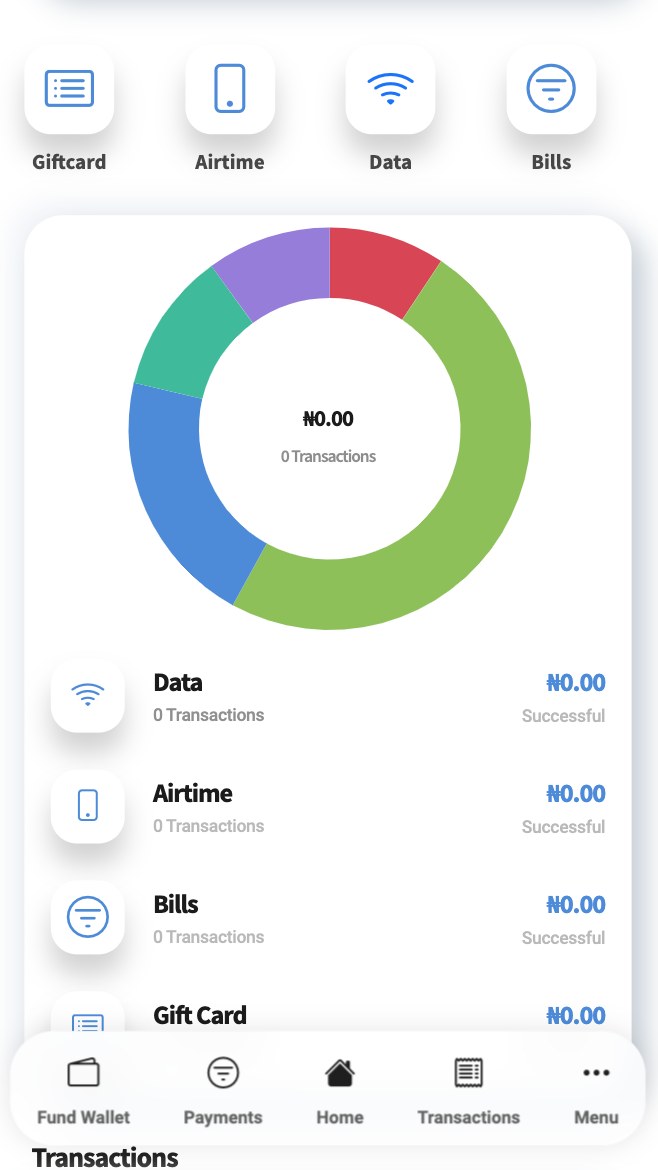Go to Fund Wallet tab
The height and width of the screenshot is (1170, 658).
(x=84, y=1090)
